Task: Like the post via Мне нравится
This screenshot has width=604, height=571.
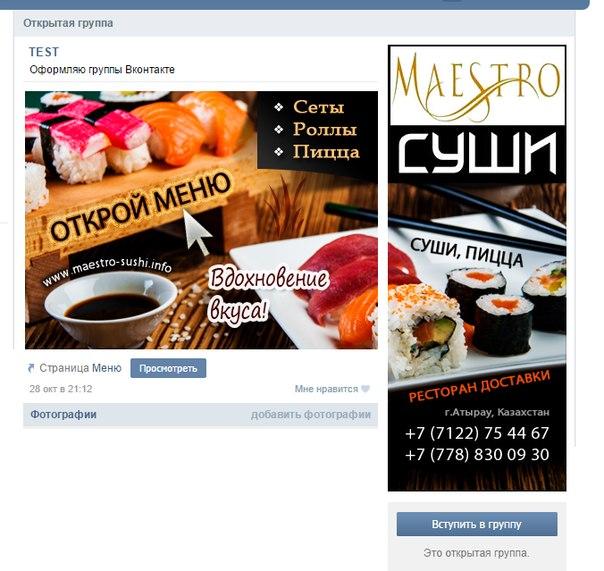Action: (332, 388)
